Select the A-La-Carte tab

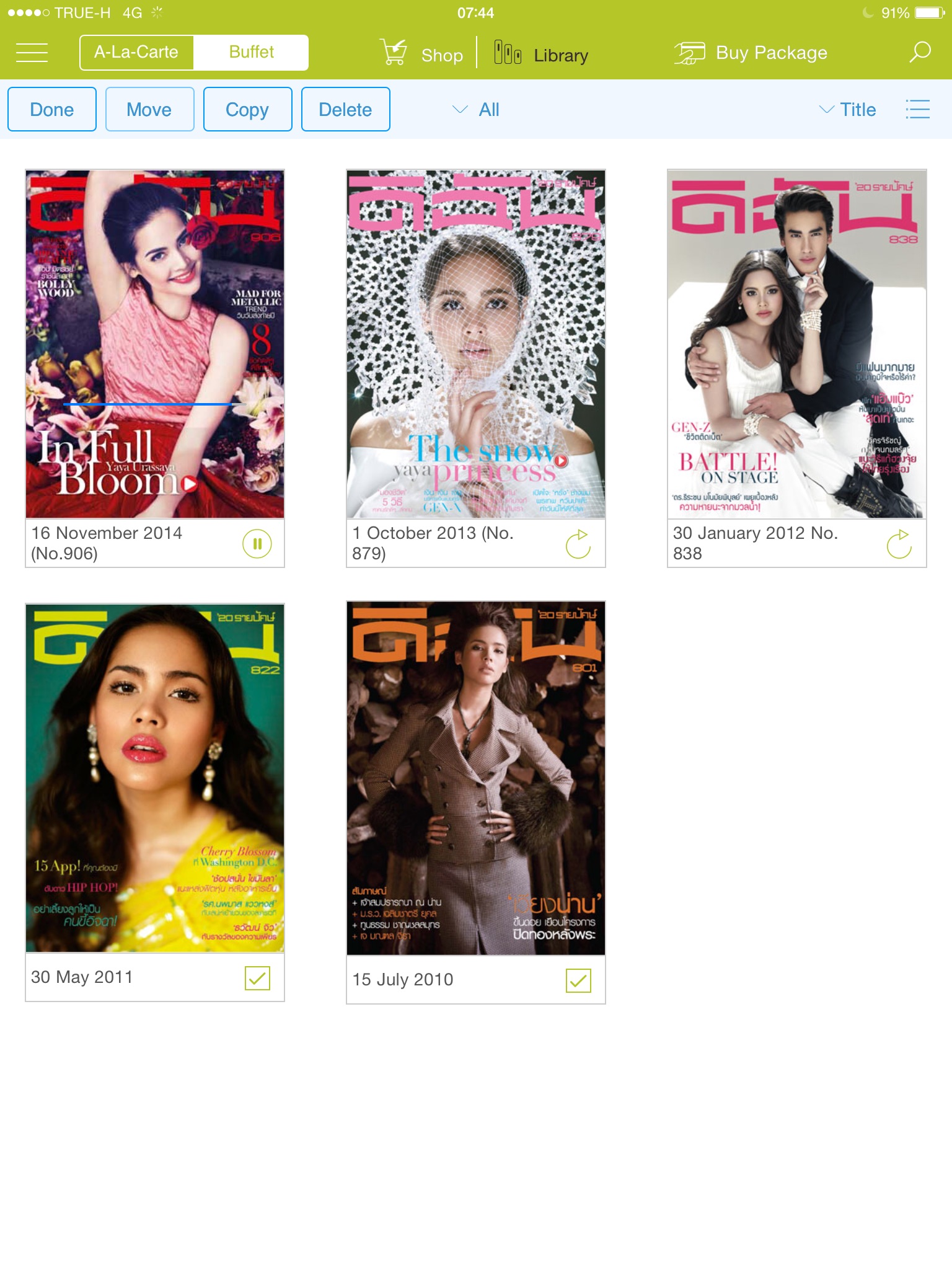pyautogui.click(x=136, y=52)
